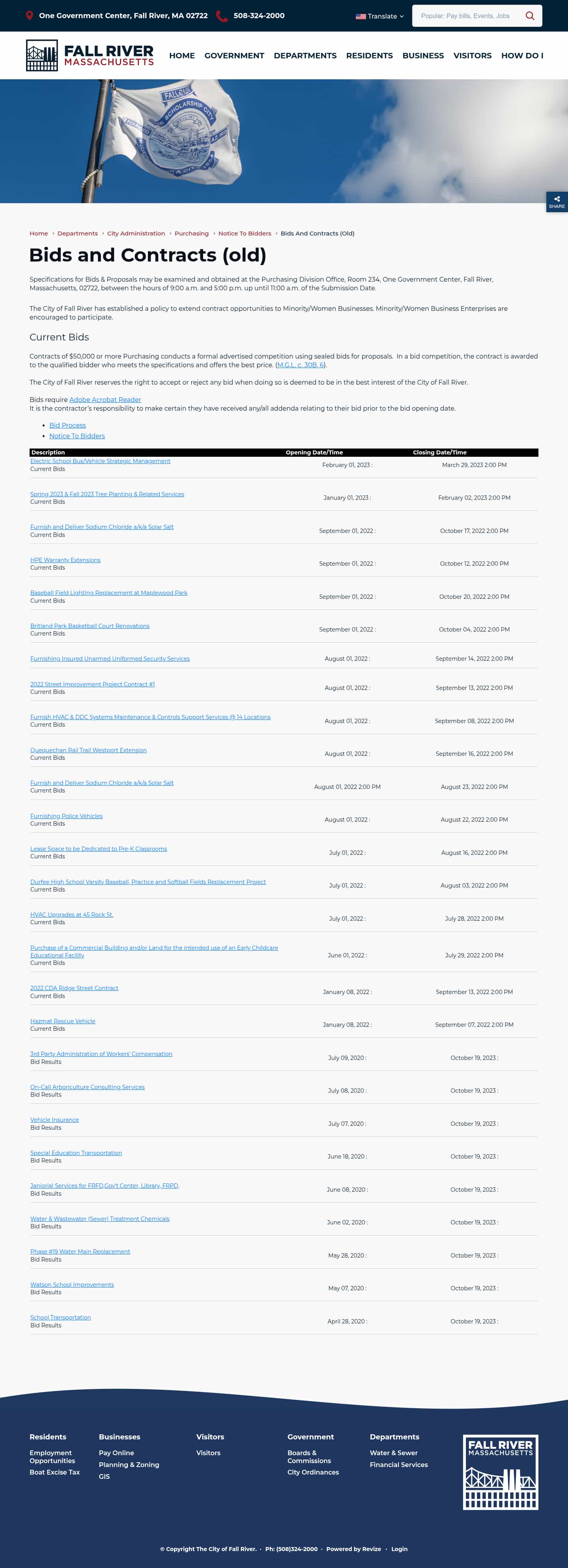Open the Adobe Acrobat Reader link
The image size is (568, 1568).
click(x=105, y=400)
